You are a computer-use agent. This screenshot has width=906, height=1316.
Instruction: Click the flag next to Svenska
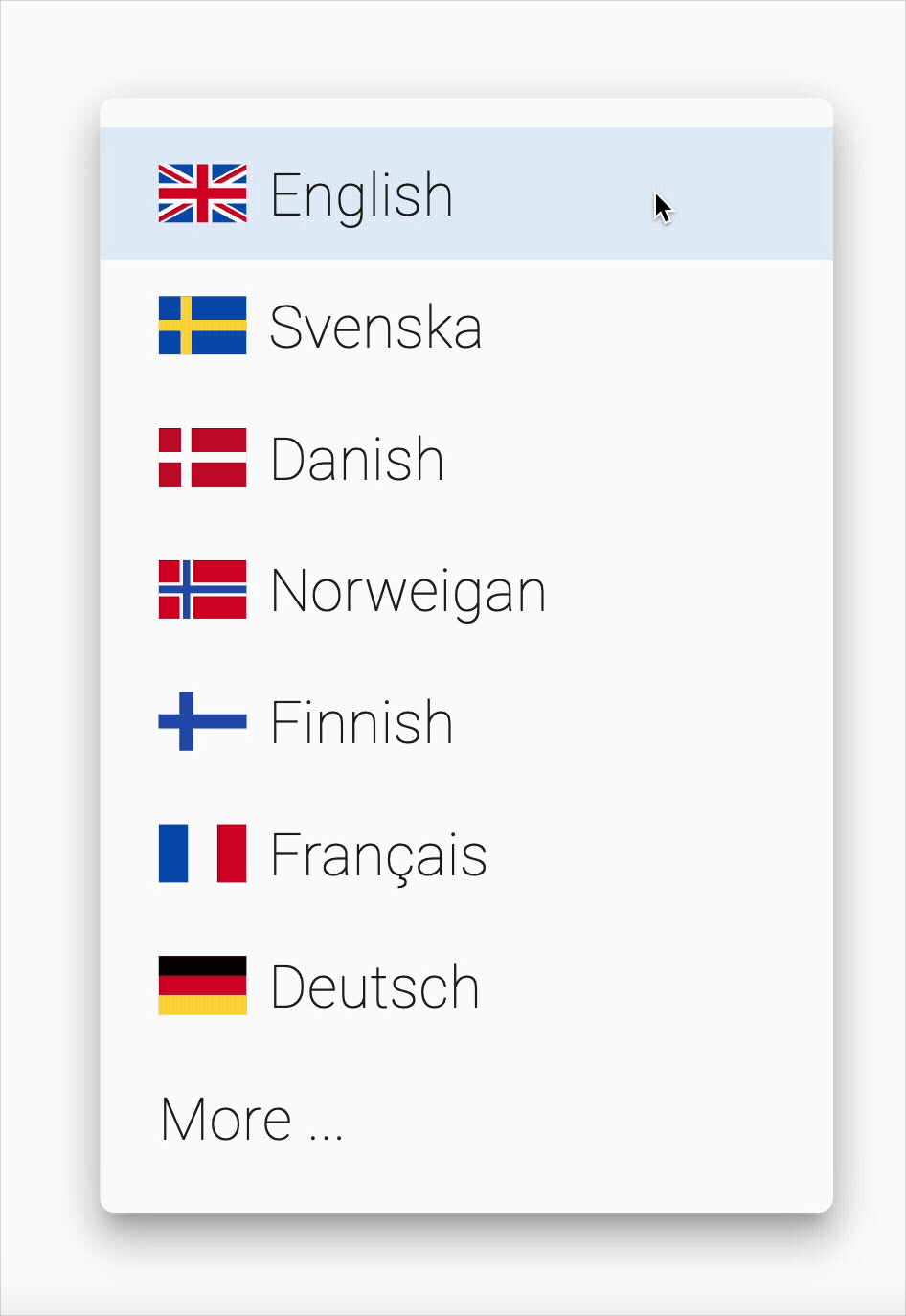pos(201,327)
